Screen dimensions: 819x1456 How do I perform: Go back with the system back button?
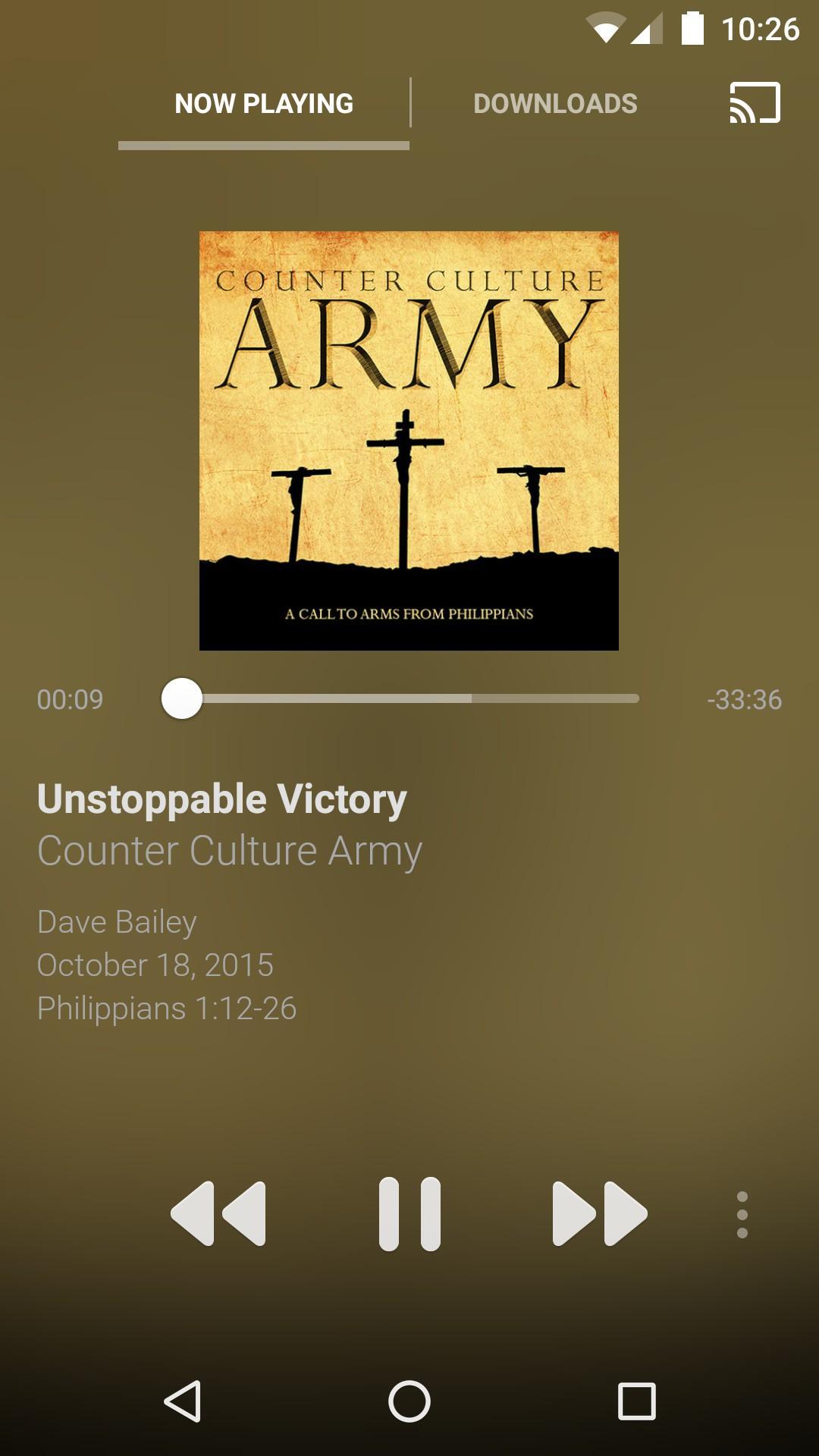183,1401
